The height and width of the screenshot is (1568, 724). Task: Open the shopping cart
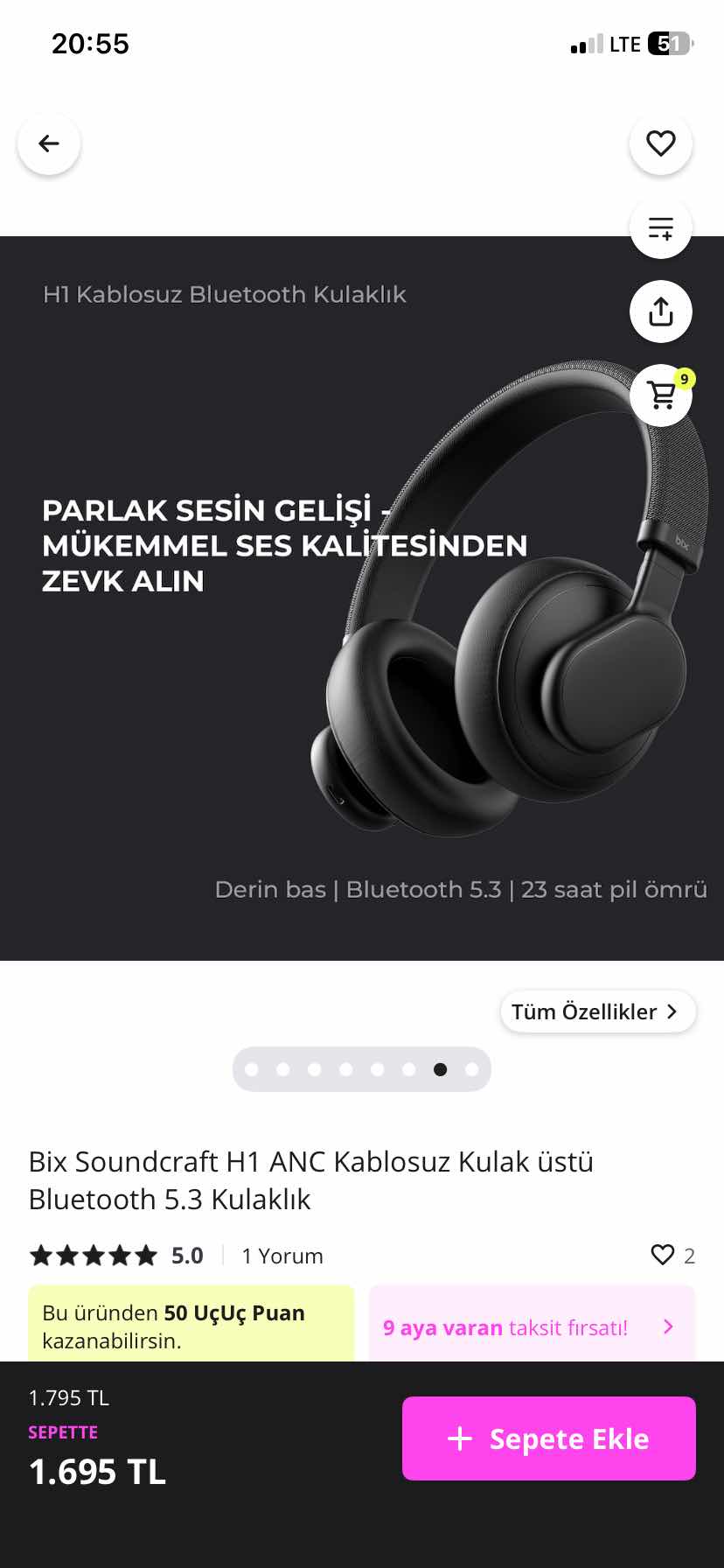coord(662,395)
